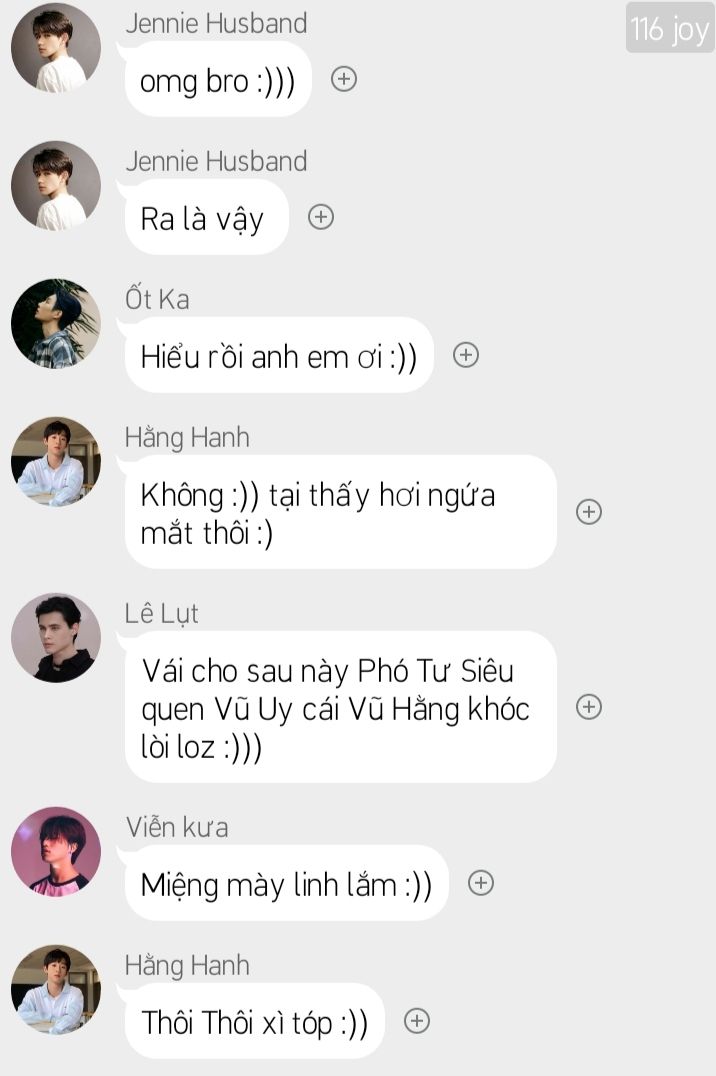Add reaction to "omg bro :)))" message
Viewport: 716px width, 1076px height.
(344, 79)
